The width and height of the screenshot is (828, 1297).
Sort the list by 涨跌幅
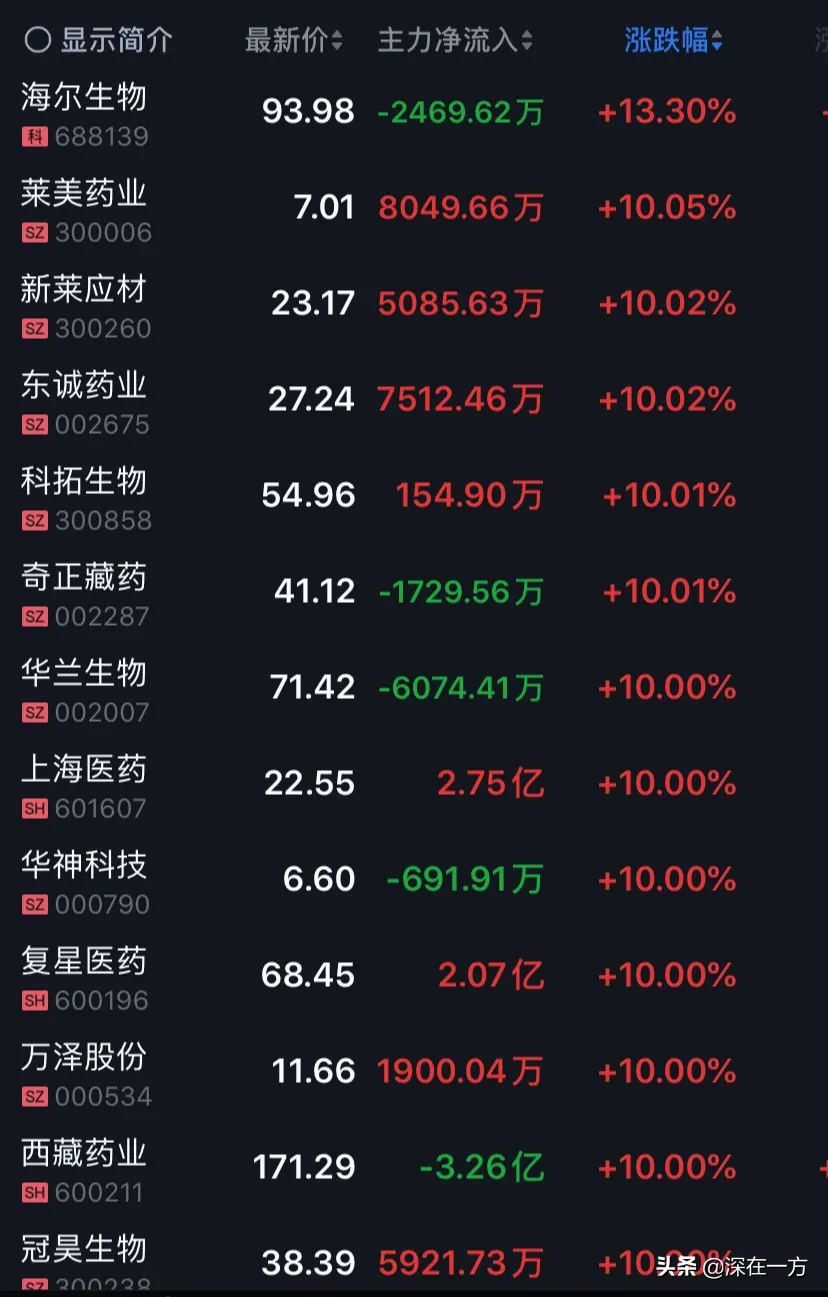coord(673,40)
